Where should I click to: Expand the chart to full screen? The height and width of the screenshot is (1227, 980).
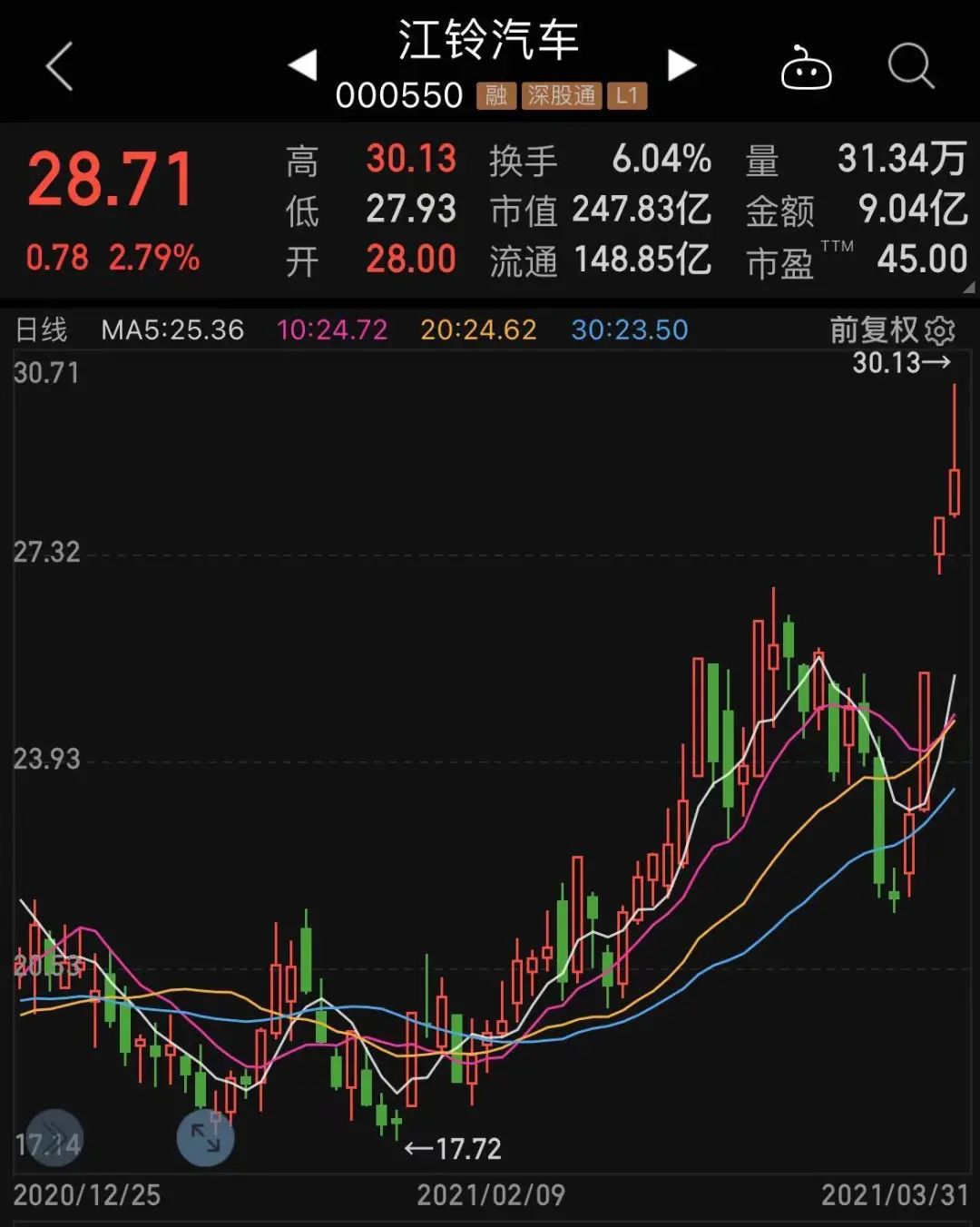tap(205, 1137)
